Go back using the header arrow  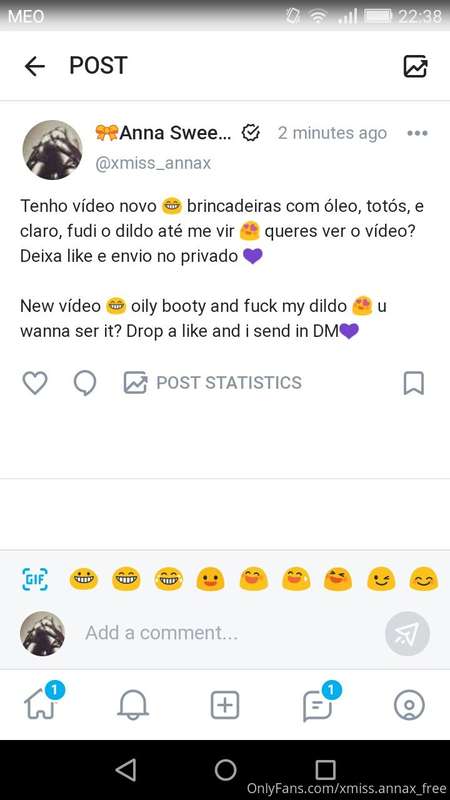[x=35, y=66]
